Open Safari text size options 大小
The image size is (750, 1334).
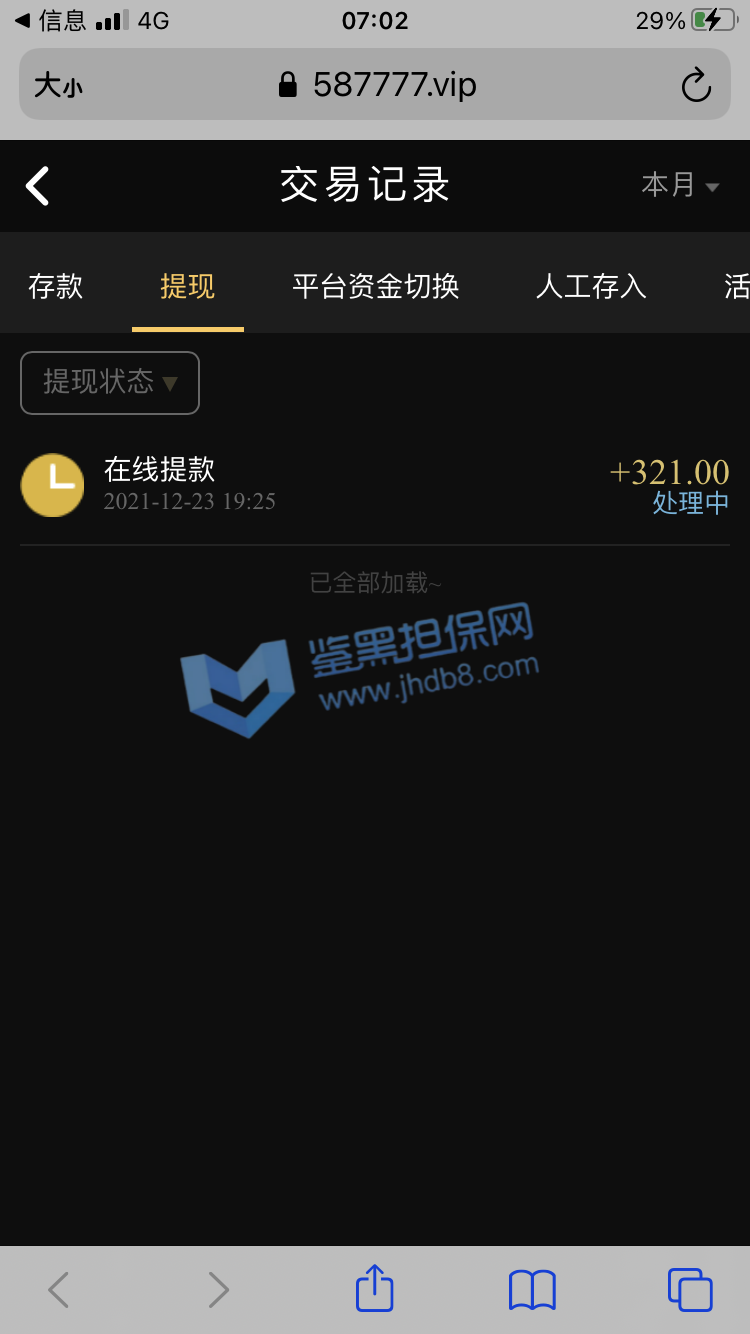(58, 86)
